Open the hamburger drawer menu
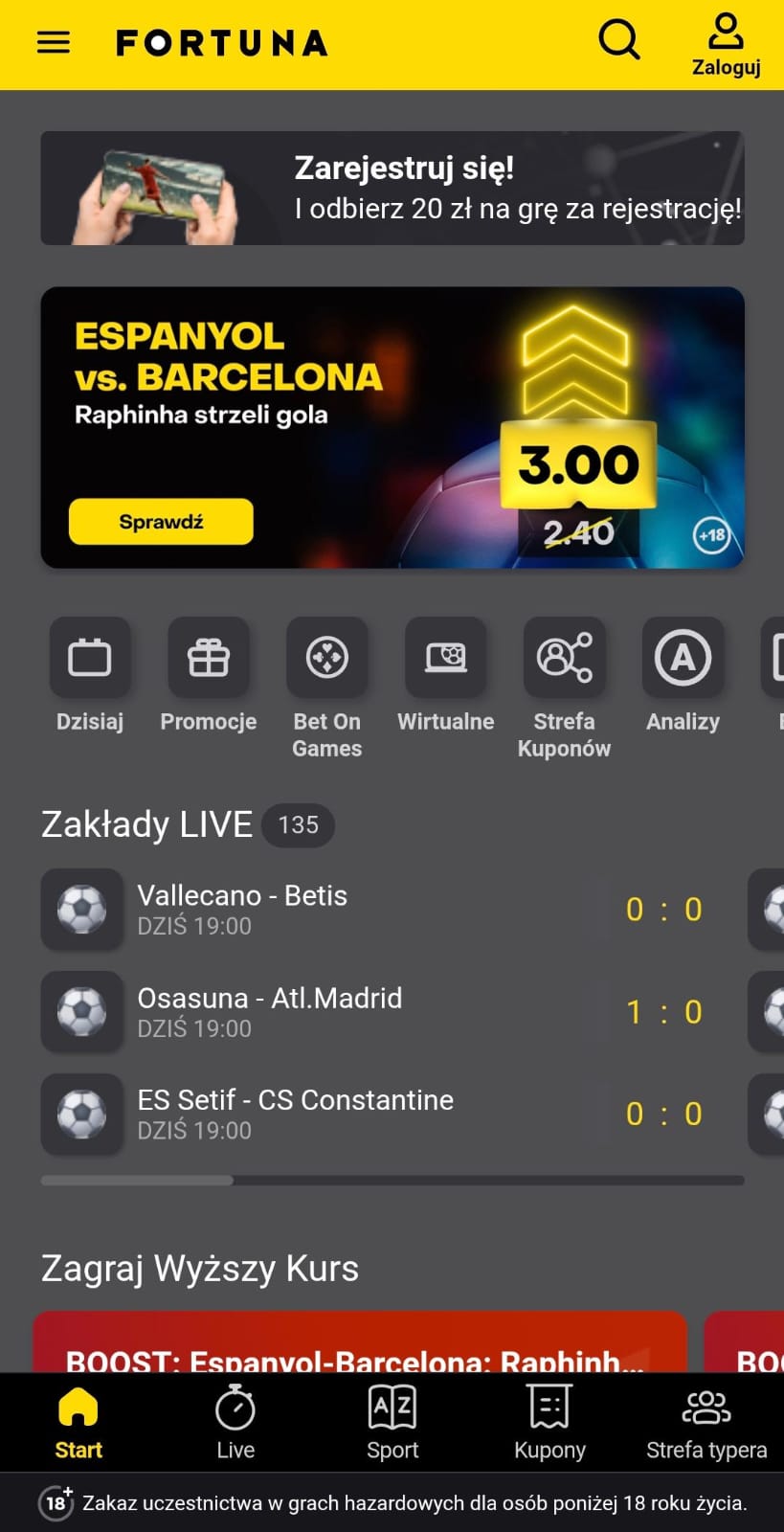This screenshot has height=1532, width=784. coord(54,43)
